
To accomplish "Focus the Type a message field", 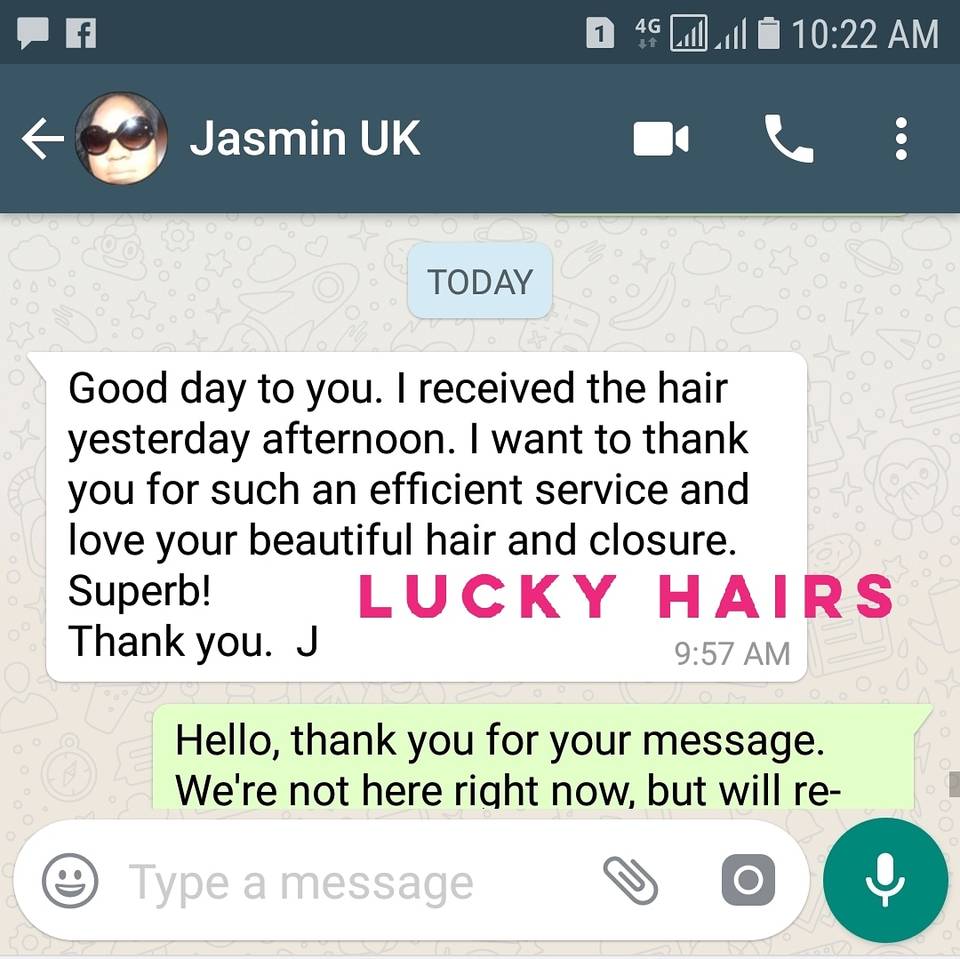I will pyautogui.click(x=343, y=882).
